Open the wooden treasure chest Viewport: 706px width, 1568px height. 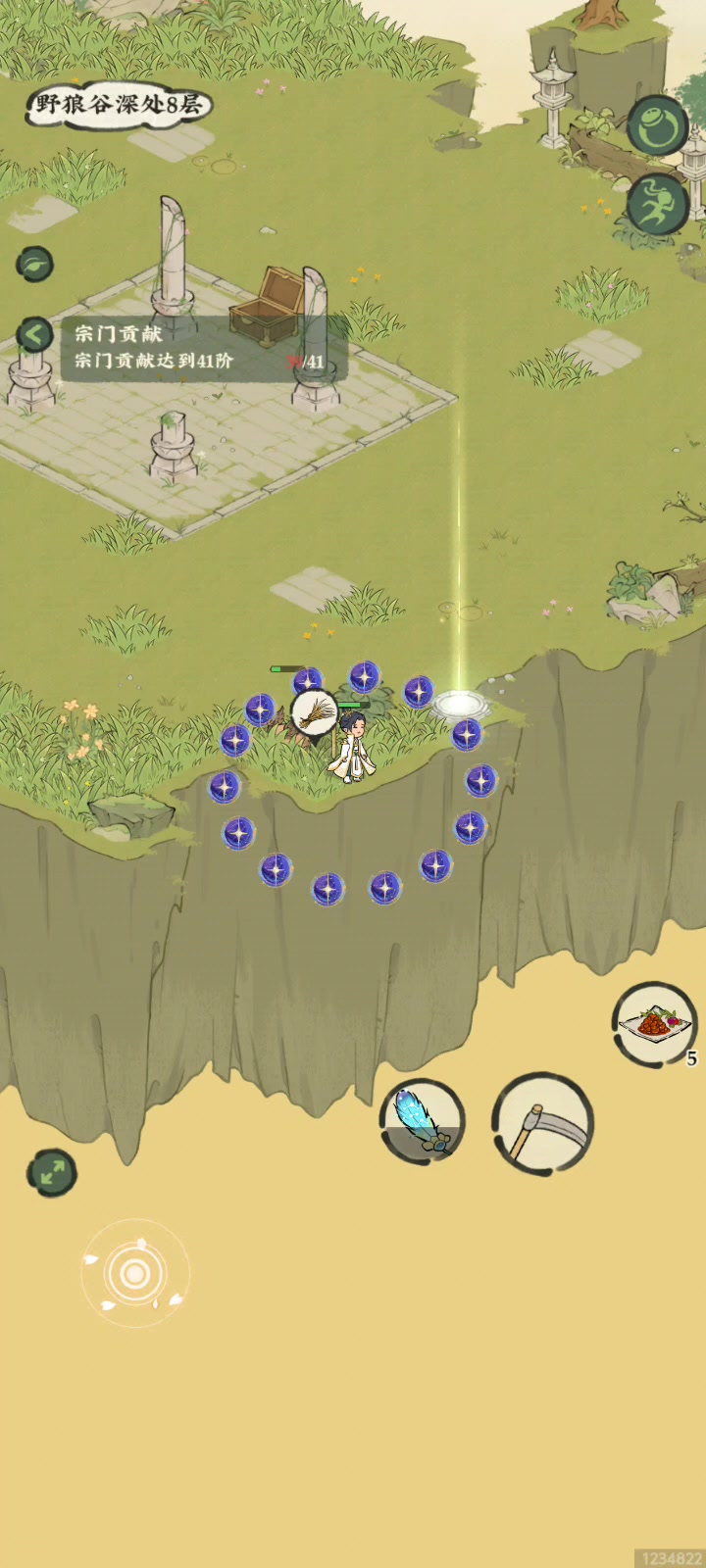click(267, 306)
